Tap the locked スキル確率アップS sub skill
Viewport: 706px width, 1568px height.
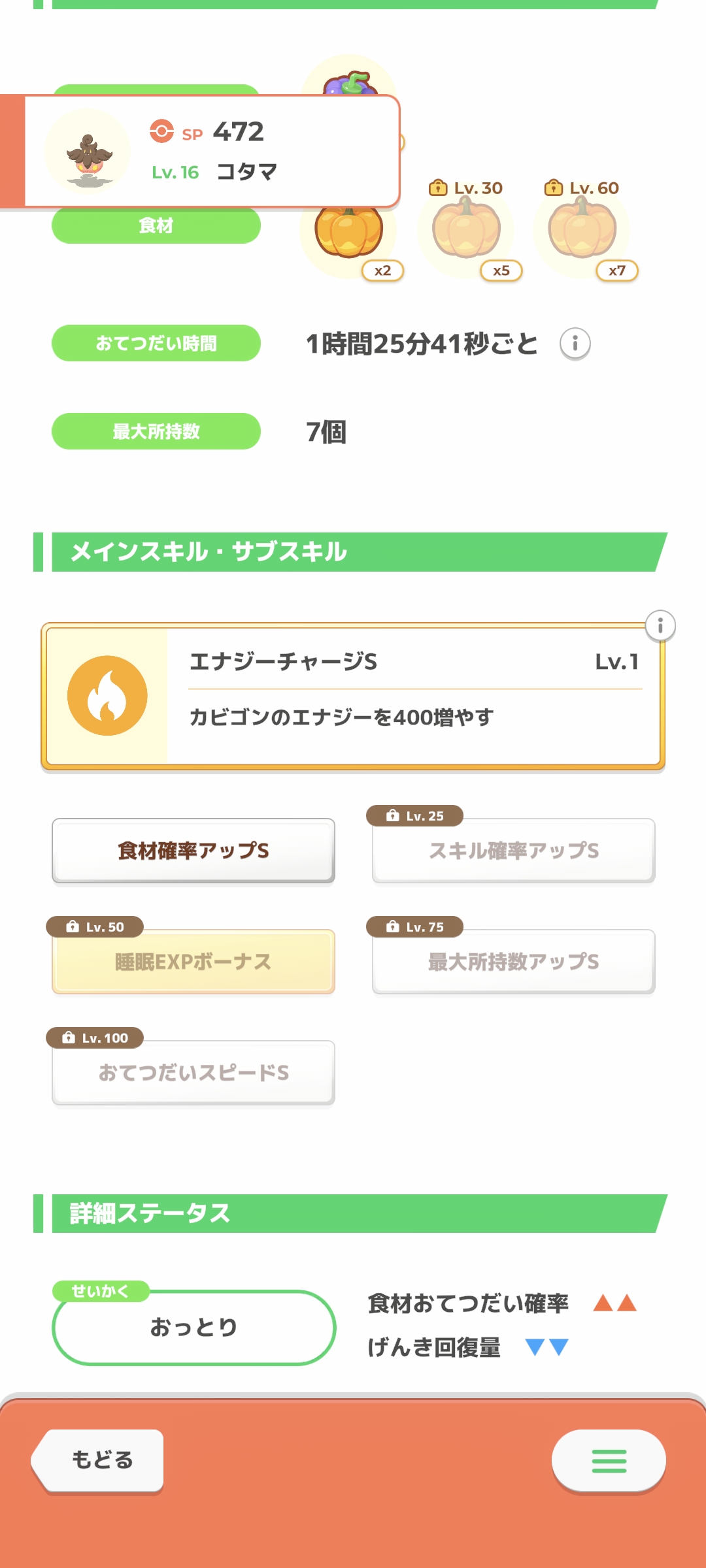pos(513,851)
